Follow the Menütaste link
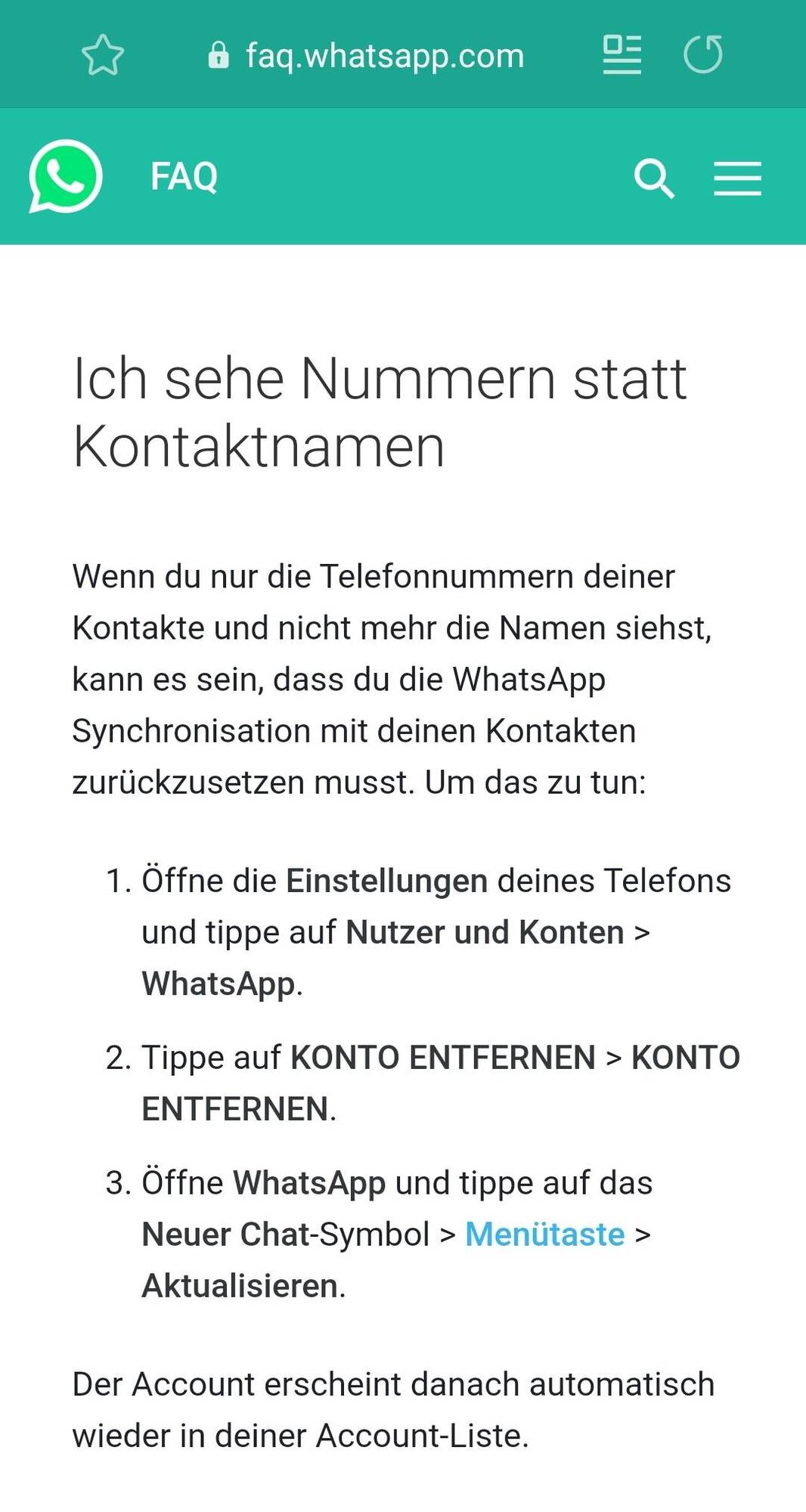 coord(544,1235)
